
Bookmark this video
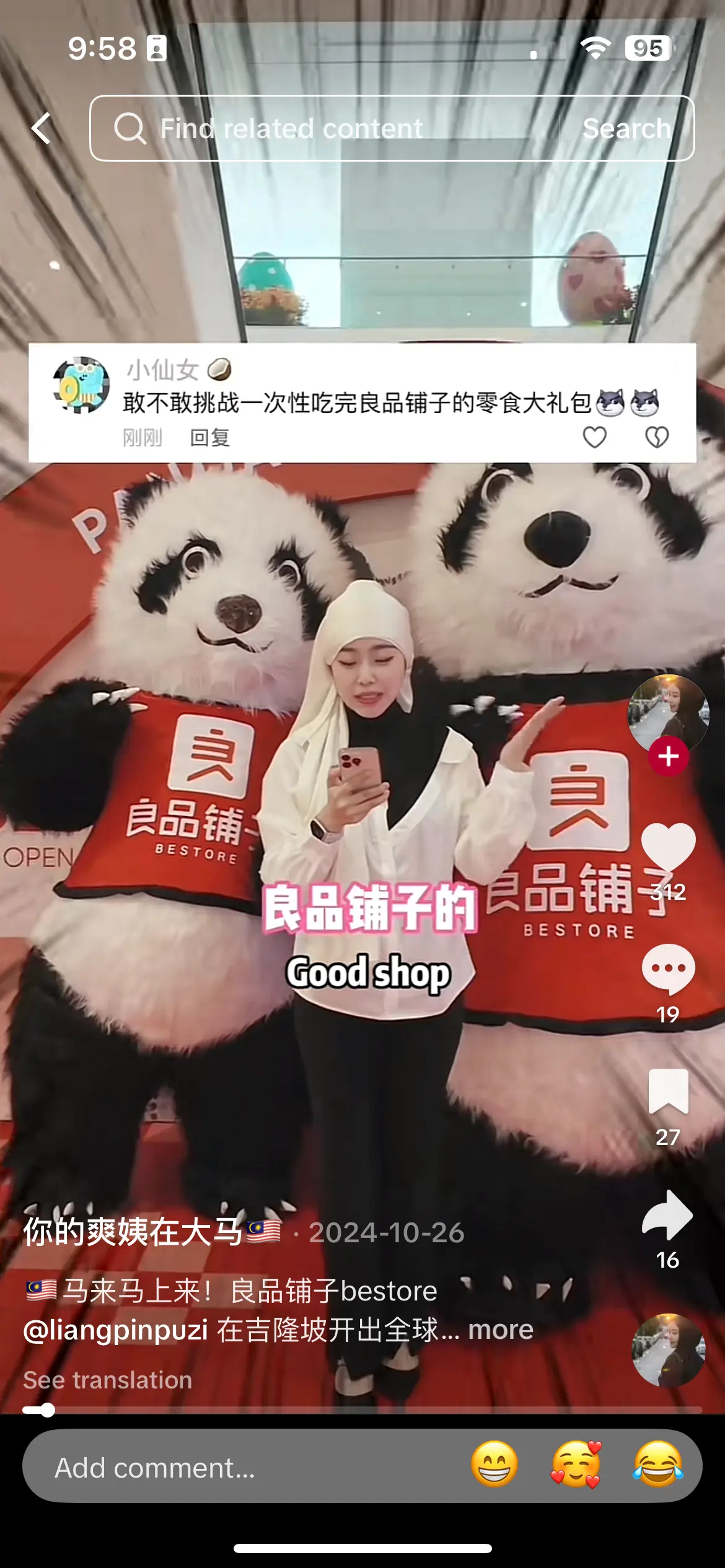pos(668,1092)
